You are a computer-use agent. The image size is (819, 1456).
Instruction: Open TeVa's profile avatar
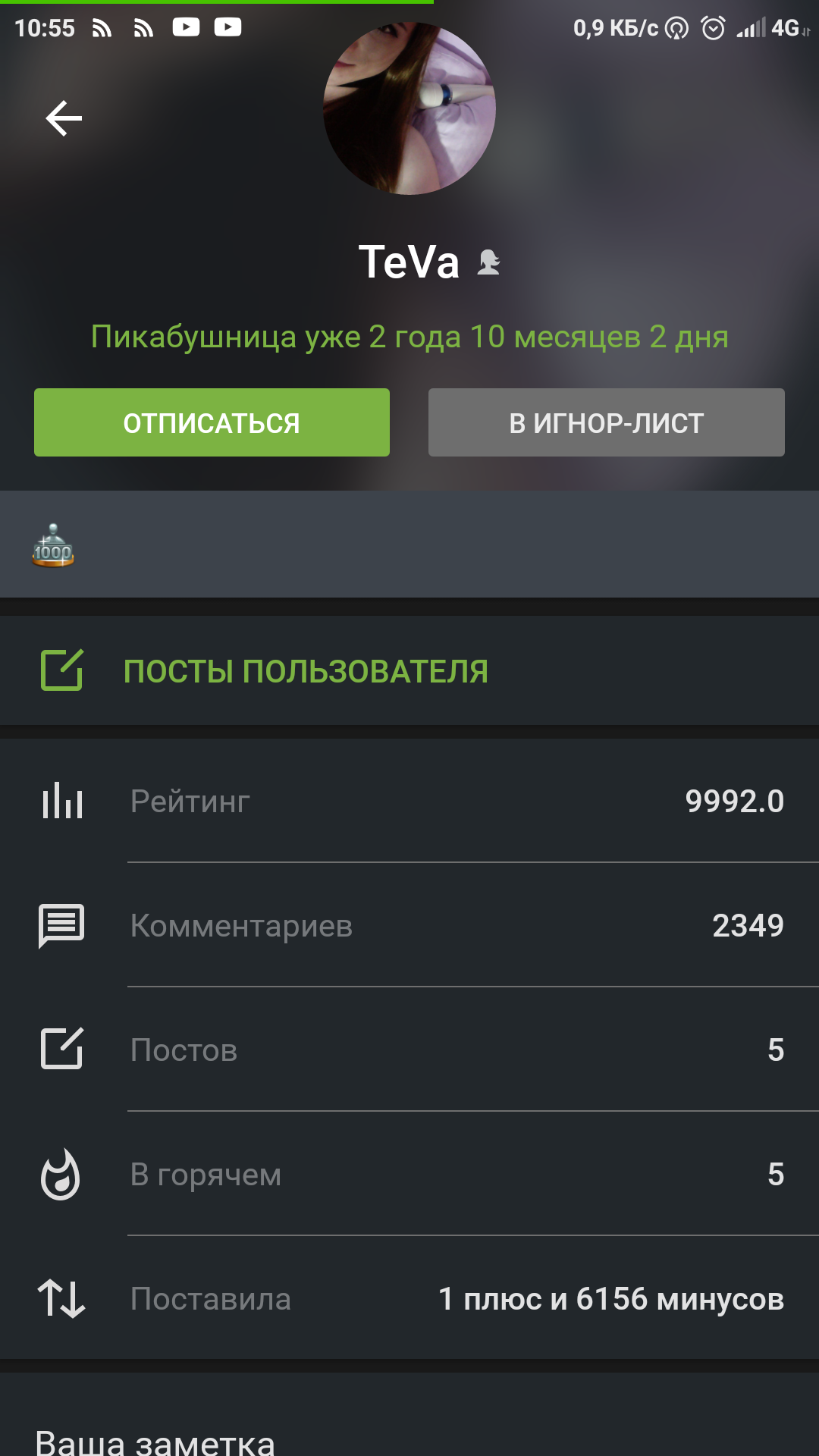409,108
